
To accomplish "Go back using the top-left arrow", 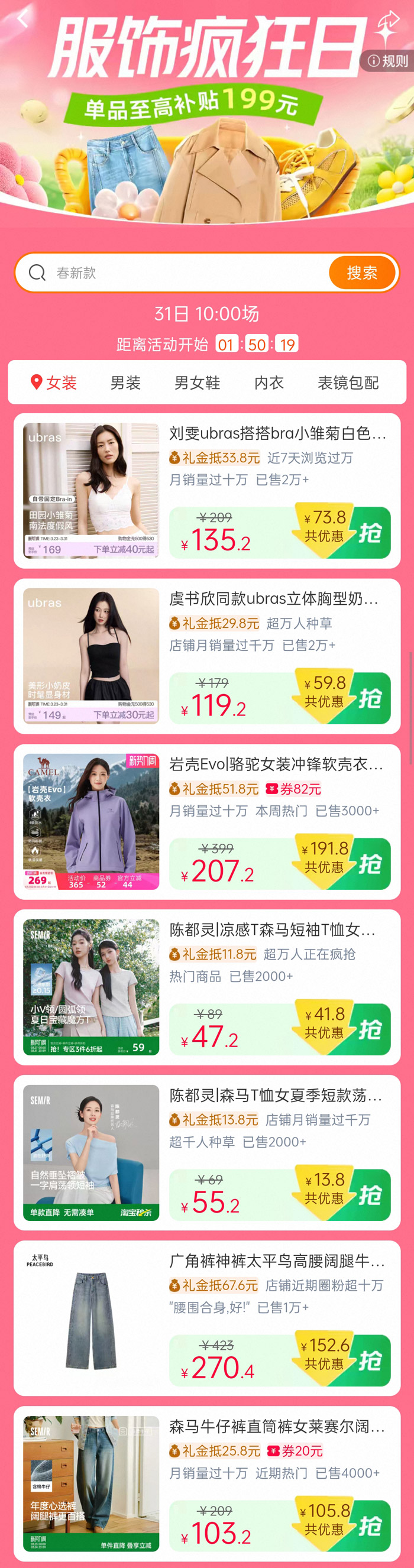I will coord(22,18).
